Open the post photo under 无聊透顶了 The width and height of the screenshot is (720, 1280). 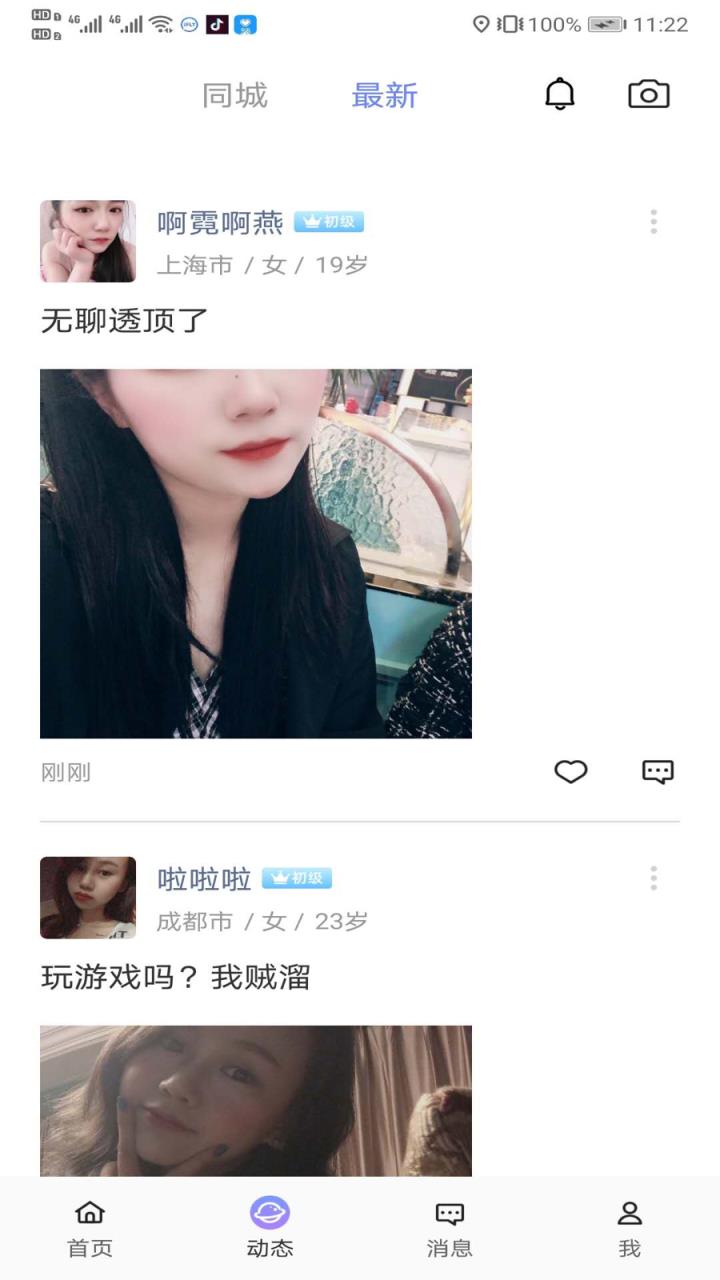255,550
